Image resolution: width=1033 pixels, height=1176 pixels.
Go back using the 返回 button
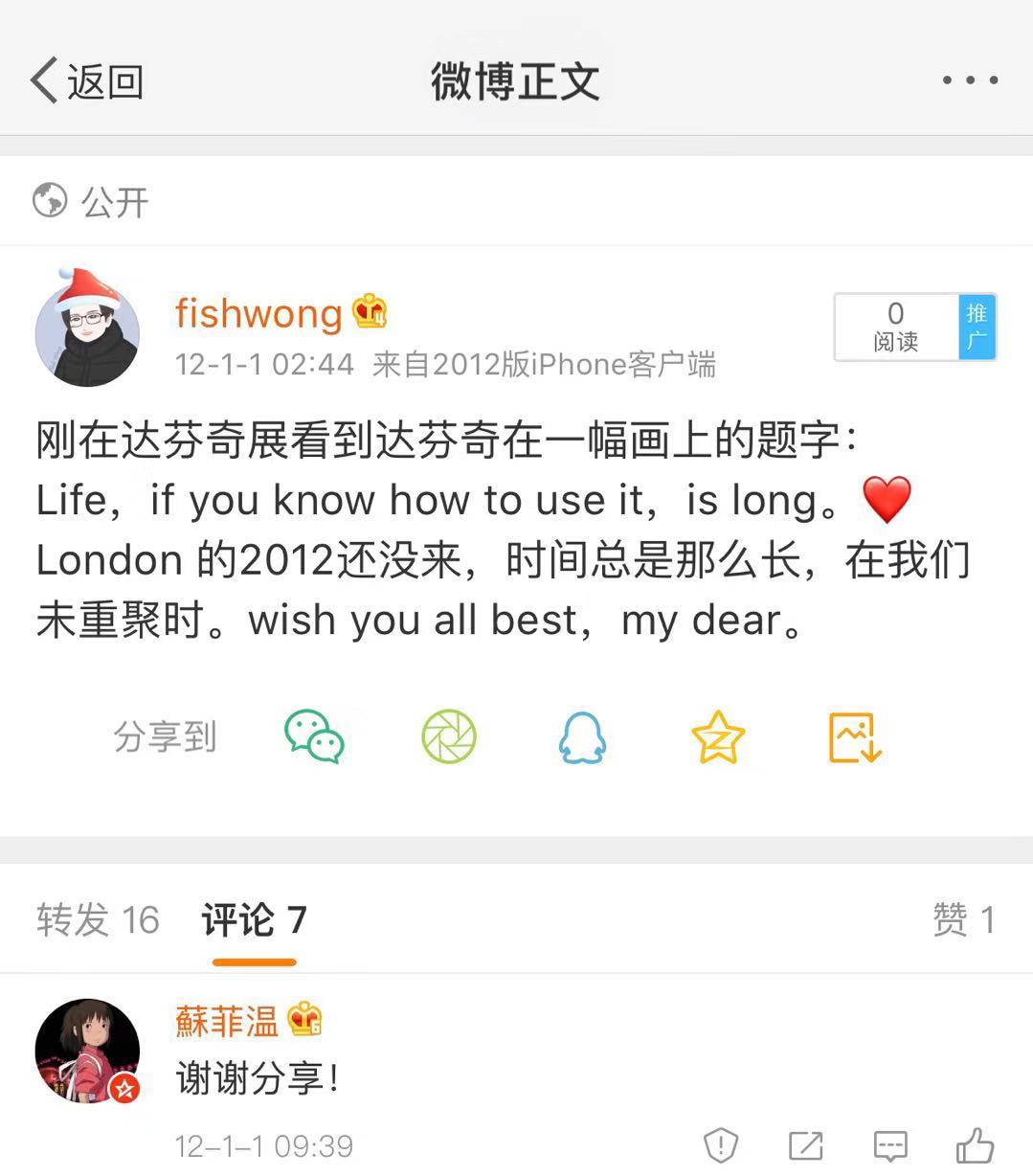tap(86, 81)
